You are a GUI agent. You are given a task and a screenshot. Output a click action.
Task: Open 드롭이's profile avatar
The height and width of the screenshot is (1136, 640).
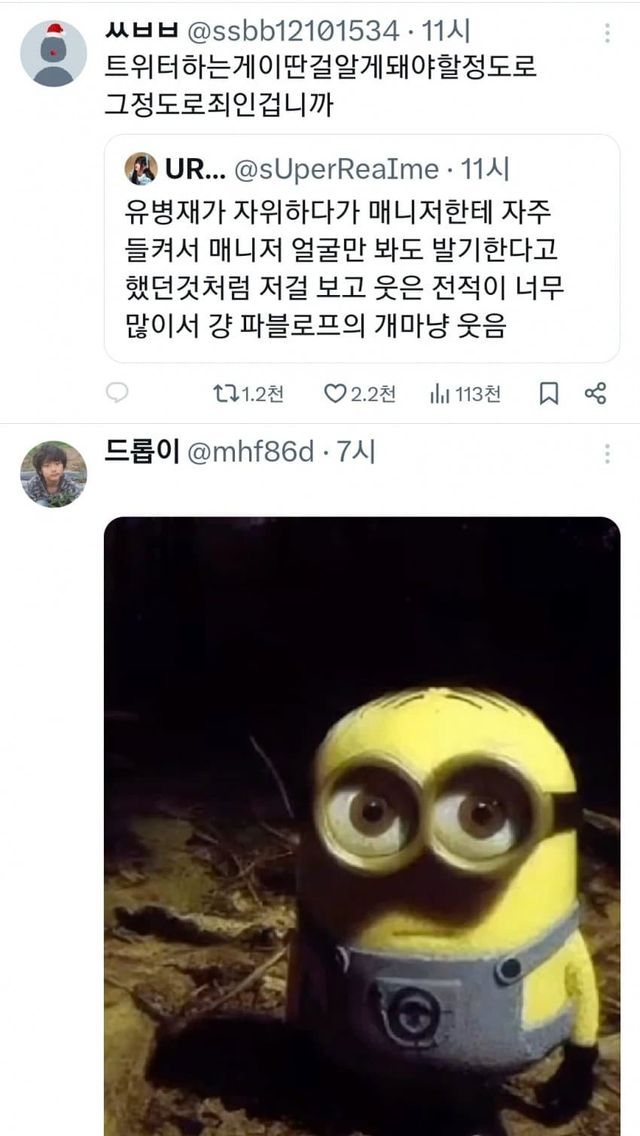tap(53, 474)
